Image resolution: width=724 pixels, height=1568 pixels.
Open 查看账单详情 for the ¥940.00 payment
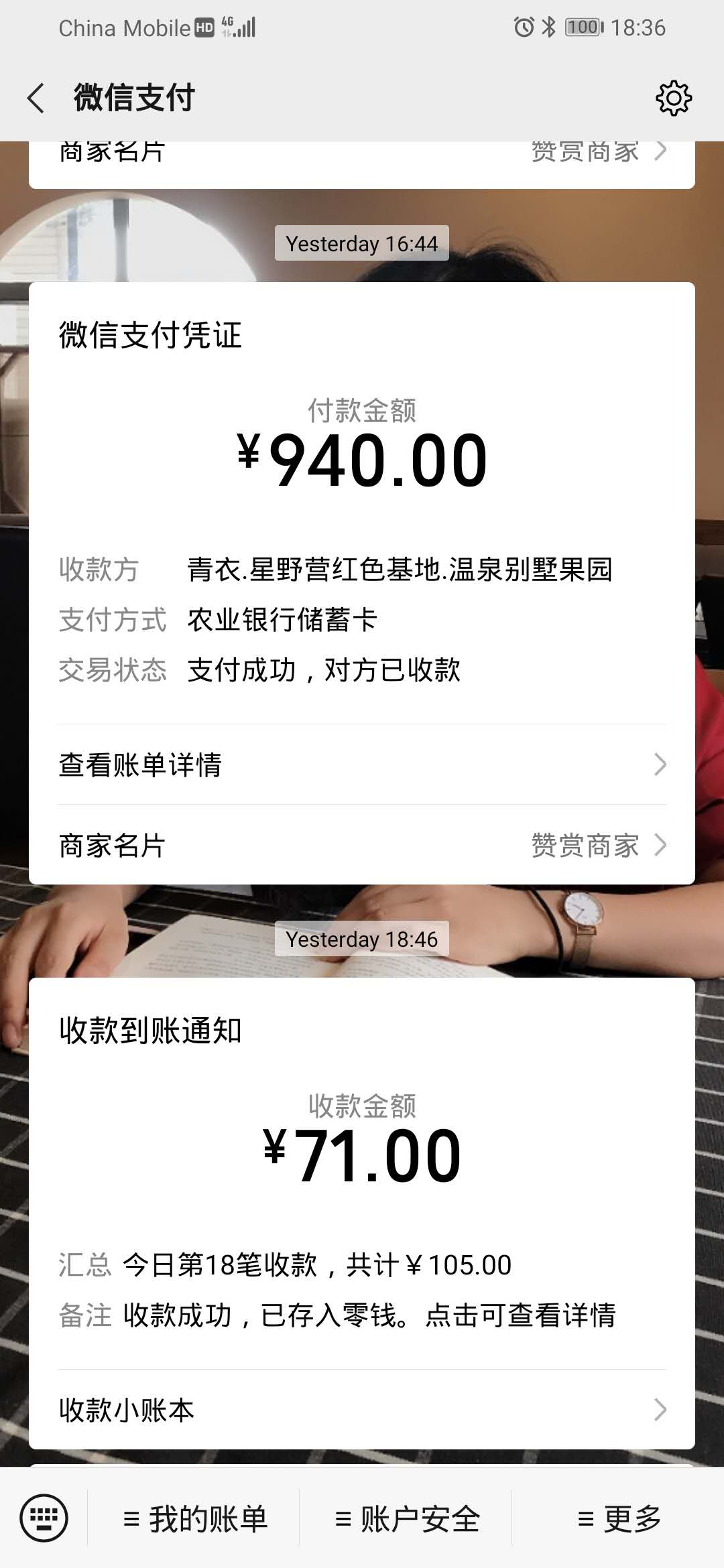pos(140,763)
